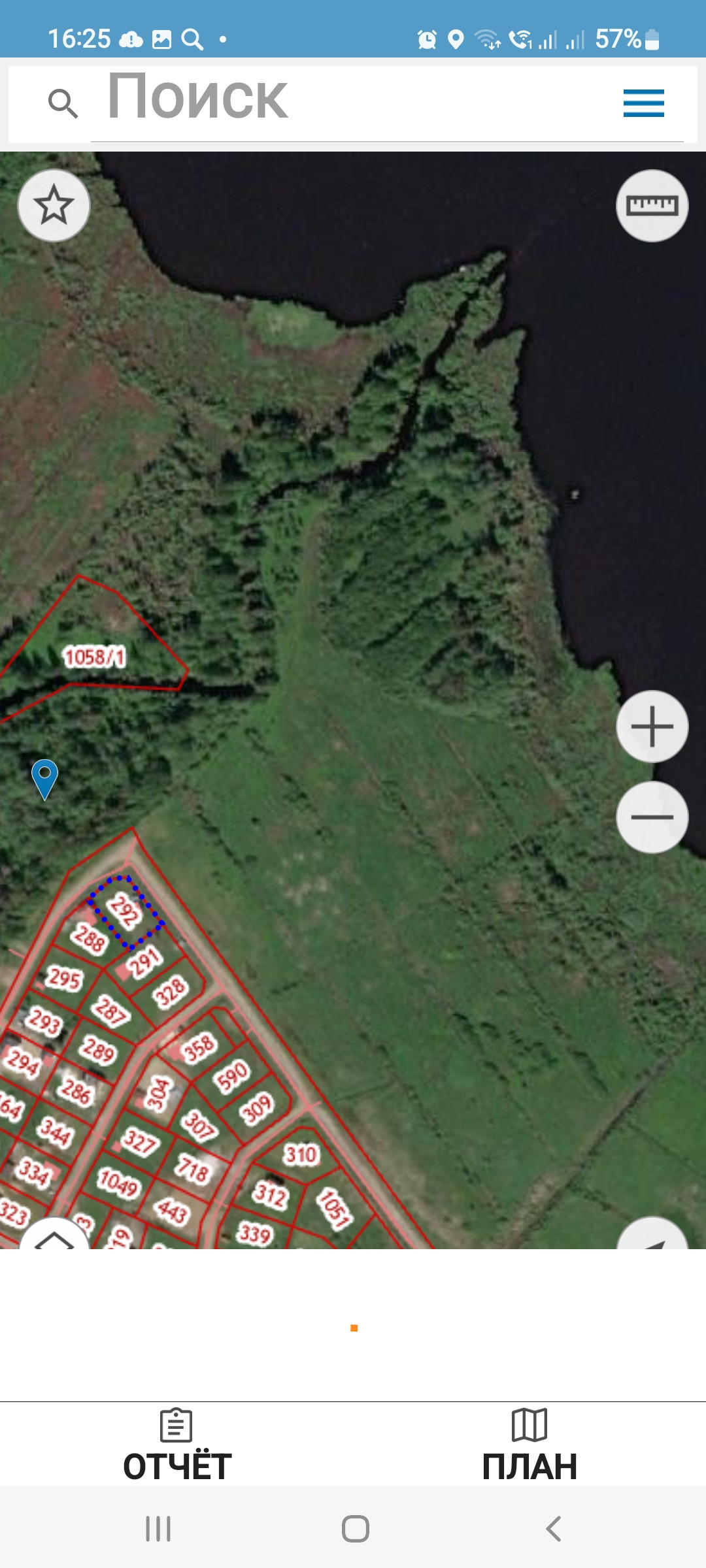The image size is (706, 1568).
Task: Zoom in with the plus button
Action: click(x=652, y=726)
